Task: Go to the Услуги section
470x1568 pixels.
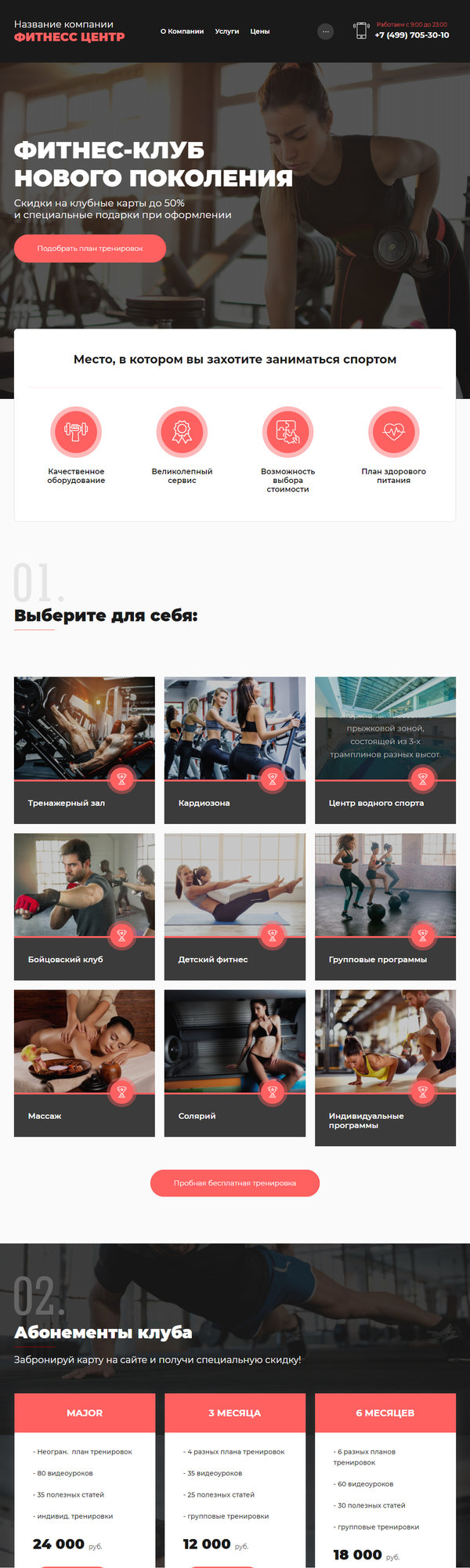Action: [x=226, y=31]
